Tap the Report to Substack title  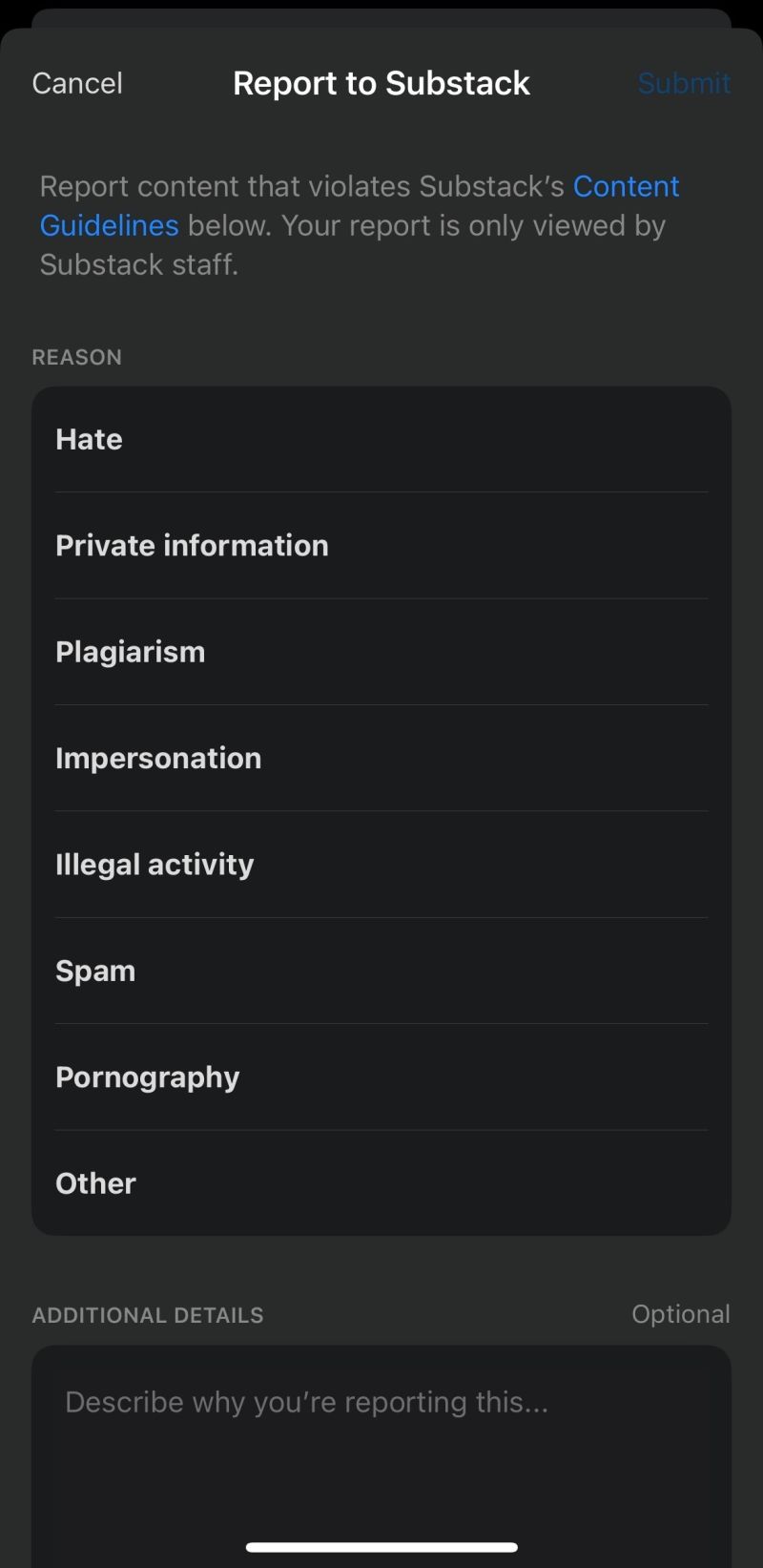tap(381, 83)
